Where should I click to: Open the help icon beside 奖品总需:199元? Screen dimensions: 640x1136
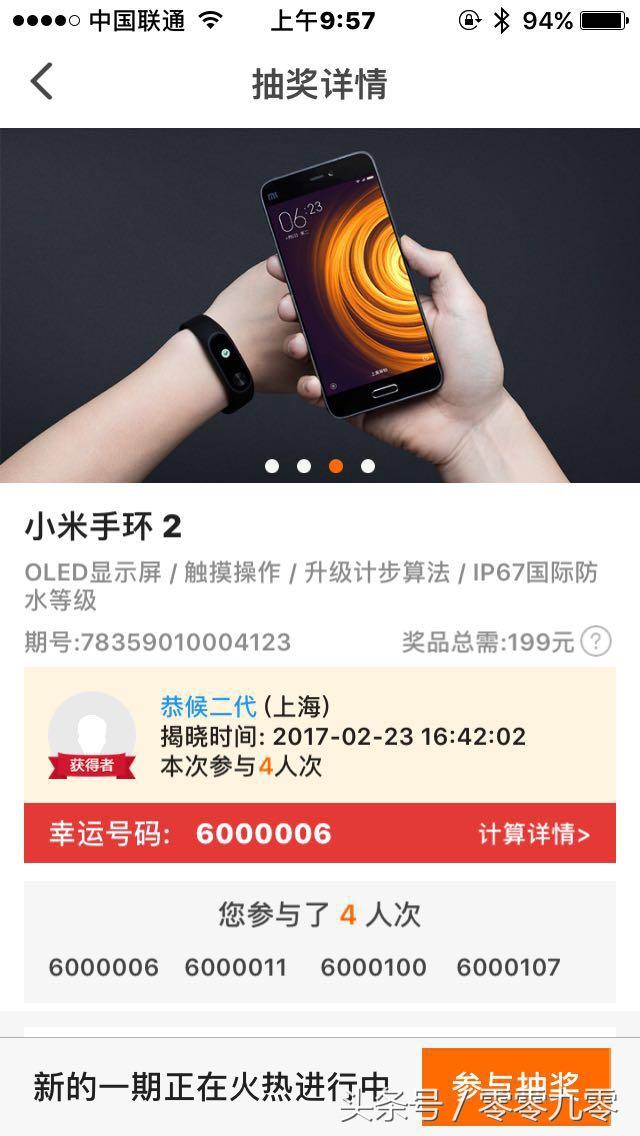596,641
